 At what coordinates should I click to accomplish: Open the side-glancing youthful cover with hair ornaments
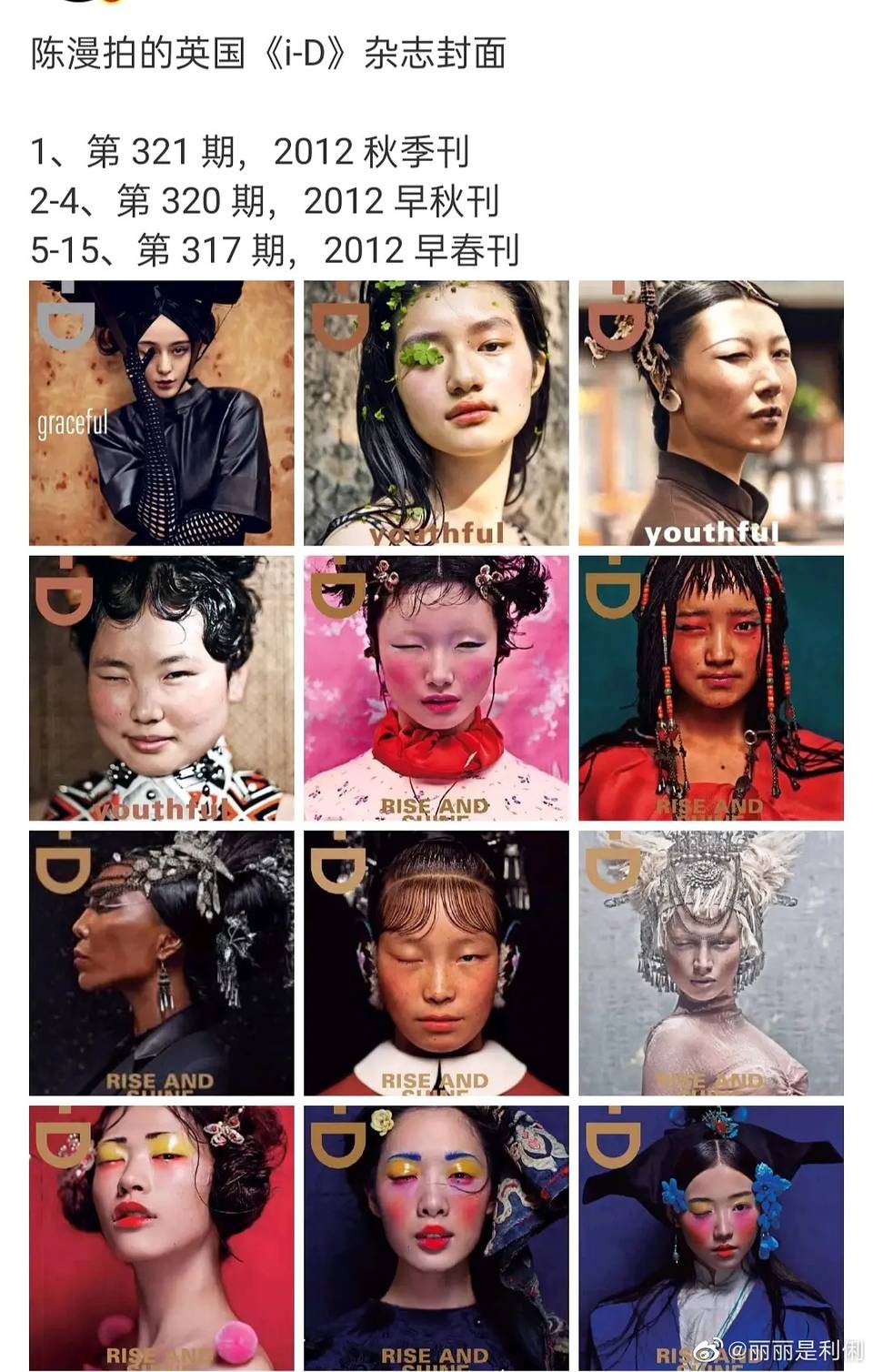[710, 413]
